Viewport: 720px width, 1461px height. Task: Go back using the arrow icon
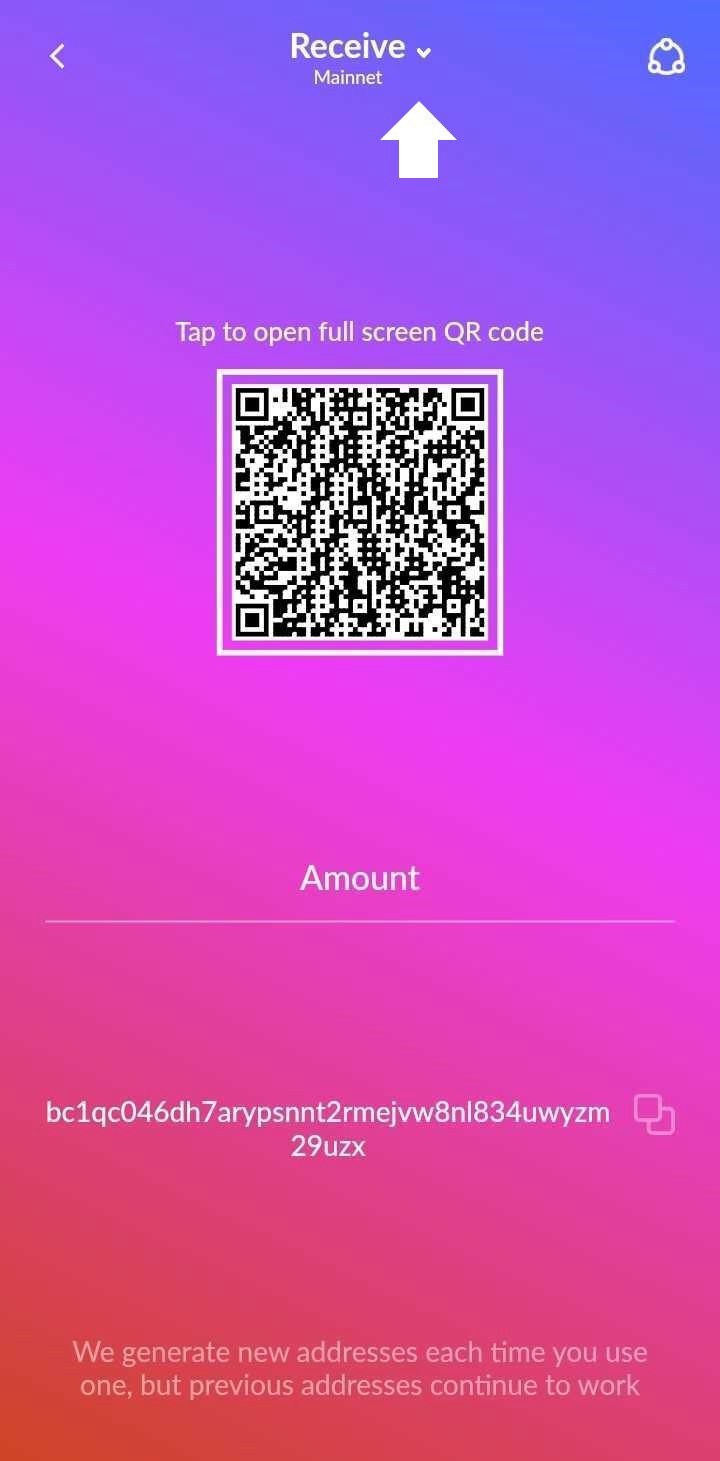tap(58, 57)
